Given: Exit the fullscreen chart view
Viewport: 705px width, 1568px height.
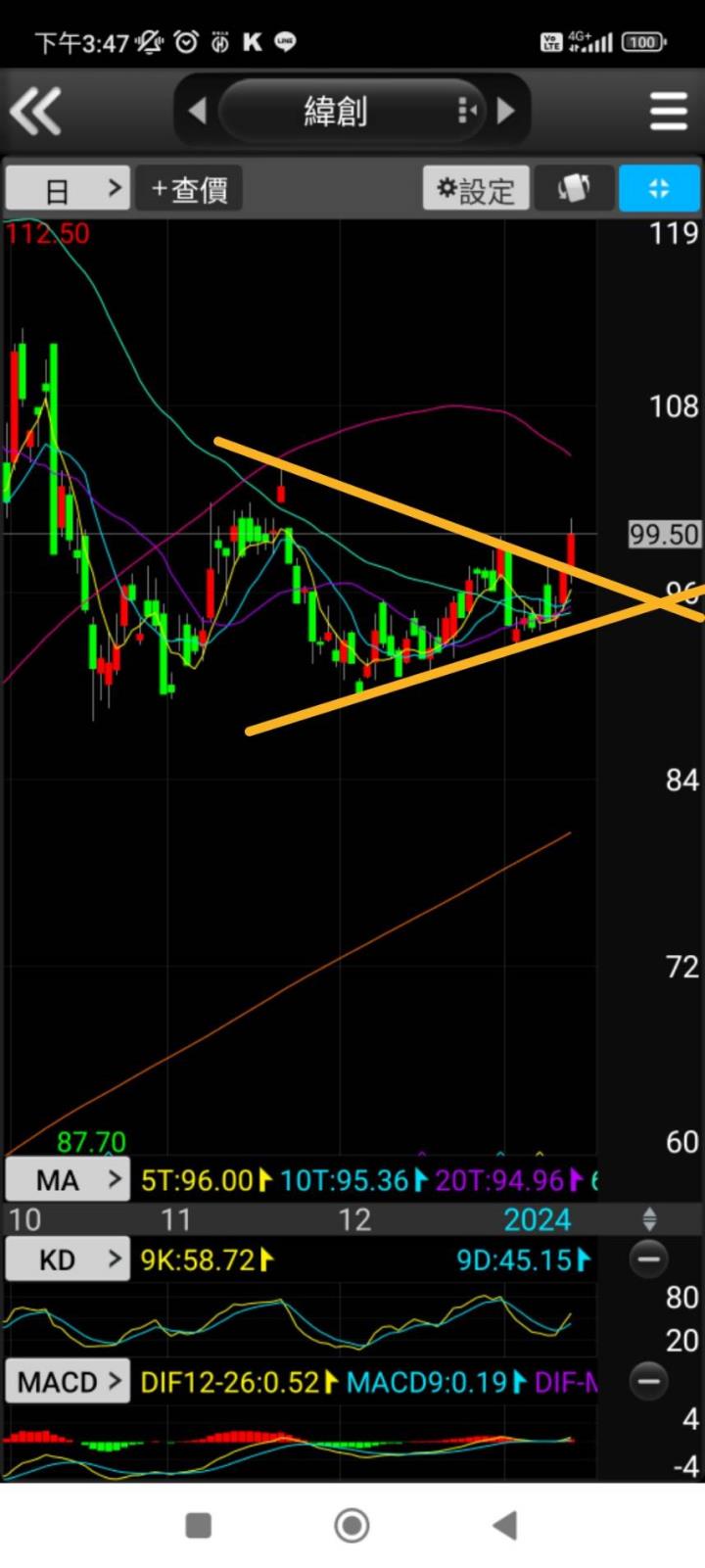Looking at the screenshot, I should tap(659, 188).
